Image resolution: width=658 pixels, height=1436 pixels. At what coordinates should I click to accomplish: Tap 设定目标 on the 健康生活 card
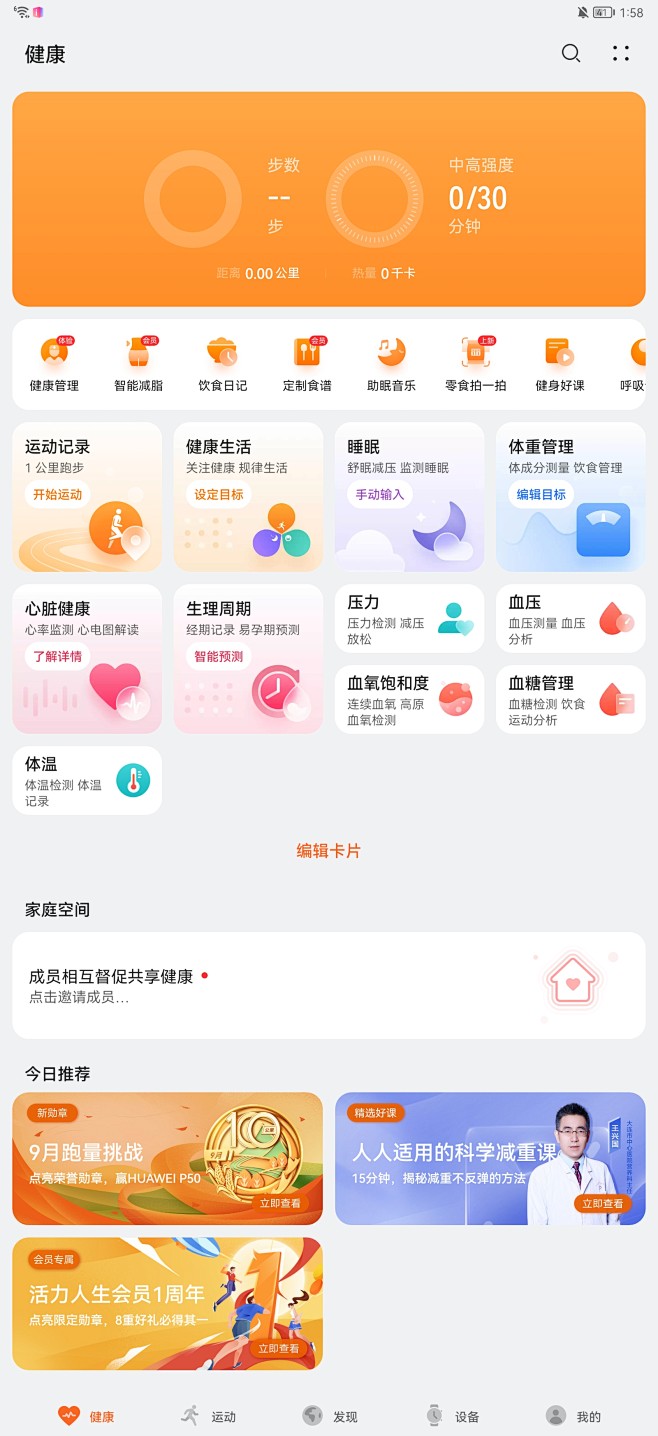click(x=218, y=494)
